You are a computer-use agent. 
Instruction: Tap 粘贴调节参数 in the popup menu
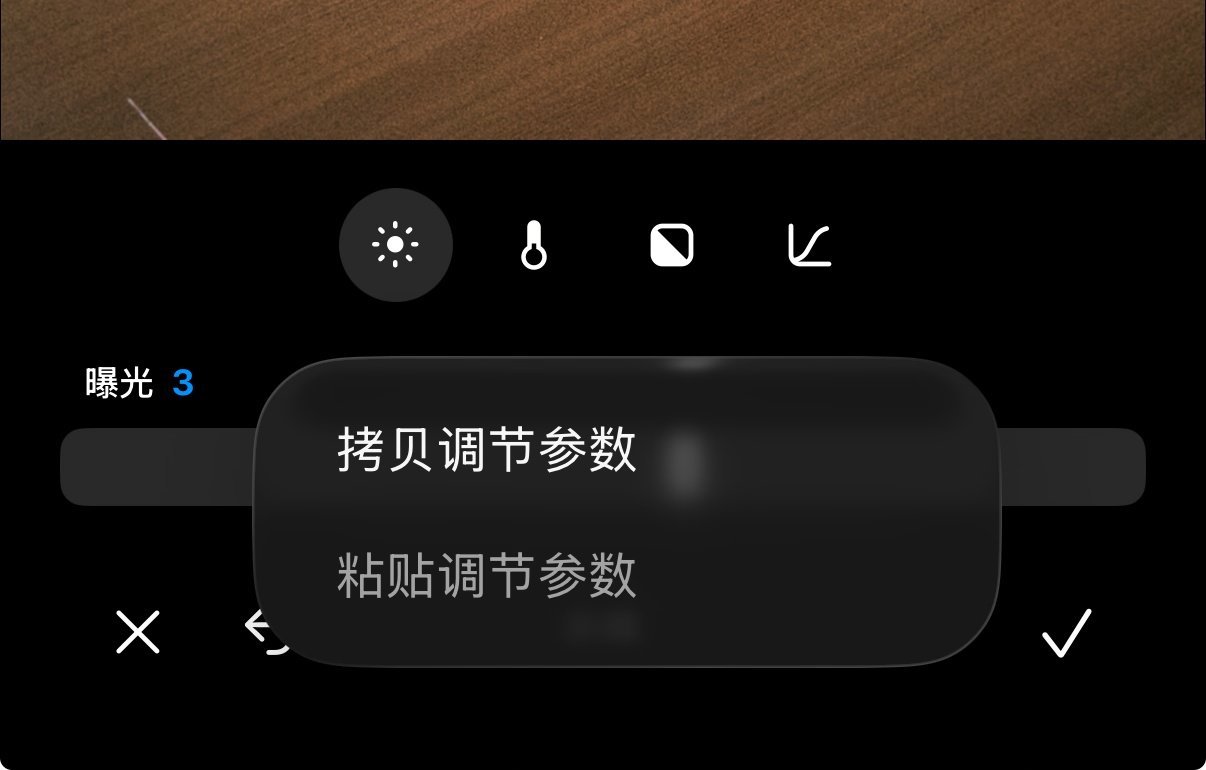tap(487, 576)
